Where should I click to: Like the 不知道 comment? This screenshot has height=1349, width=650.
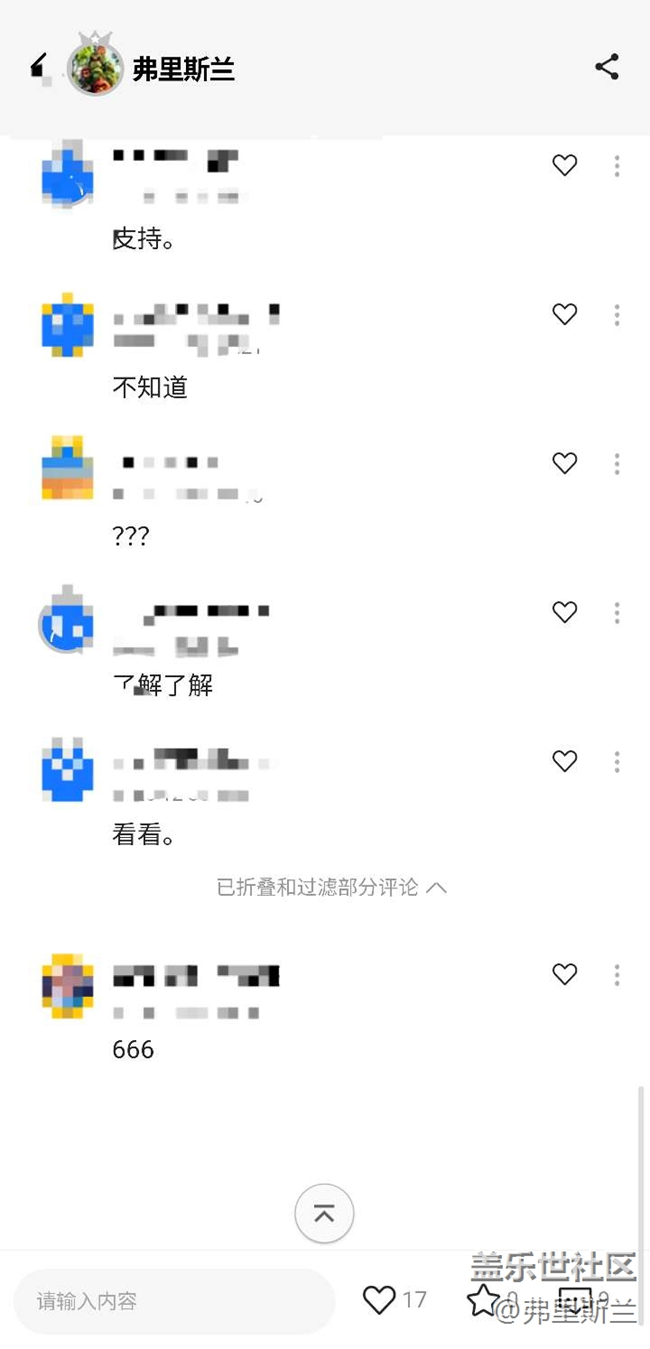click(565, 315)
